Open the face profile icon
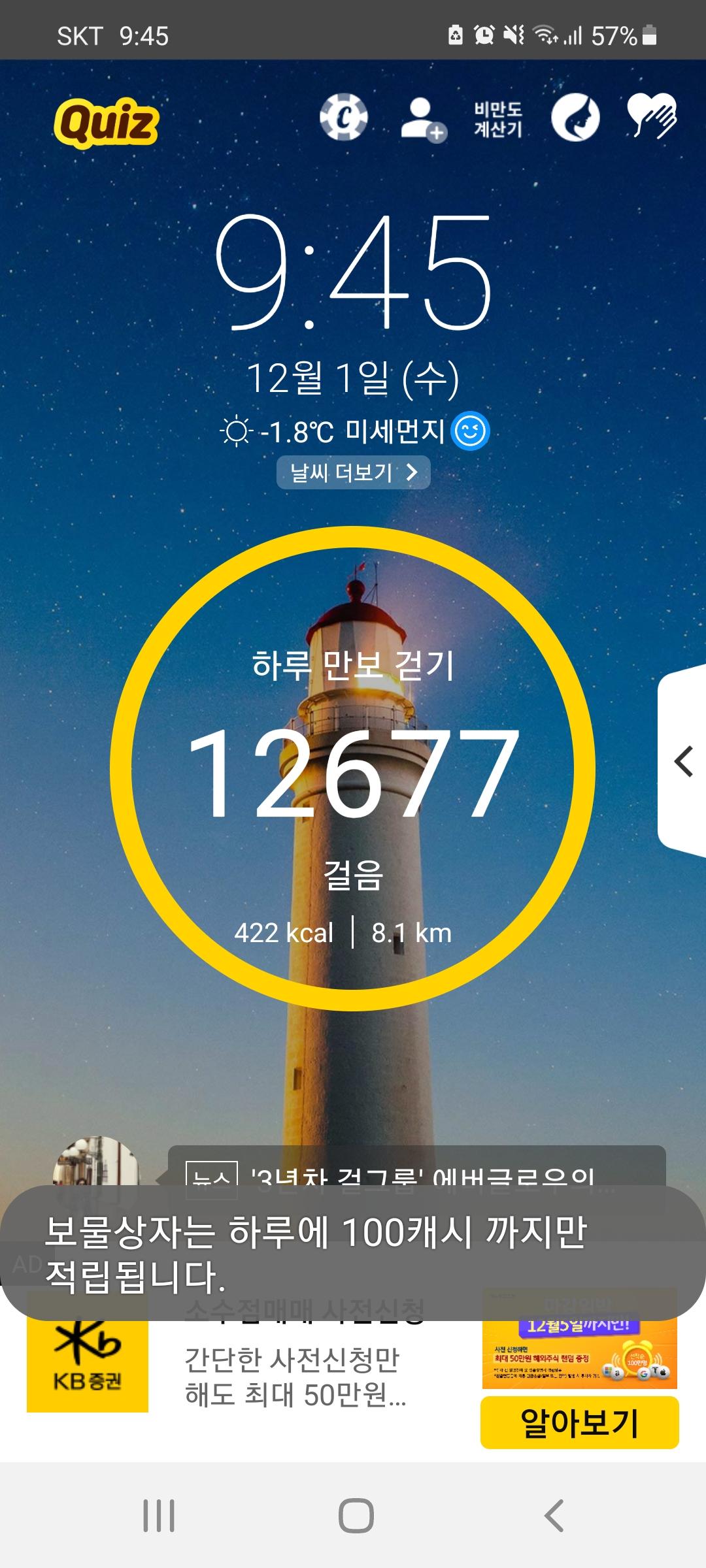Screen dimensions: 706x1568 tap(575, 118)
